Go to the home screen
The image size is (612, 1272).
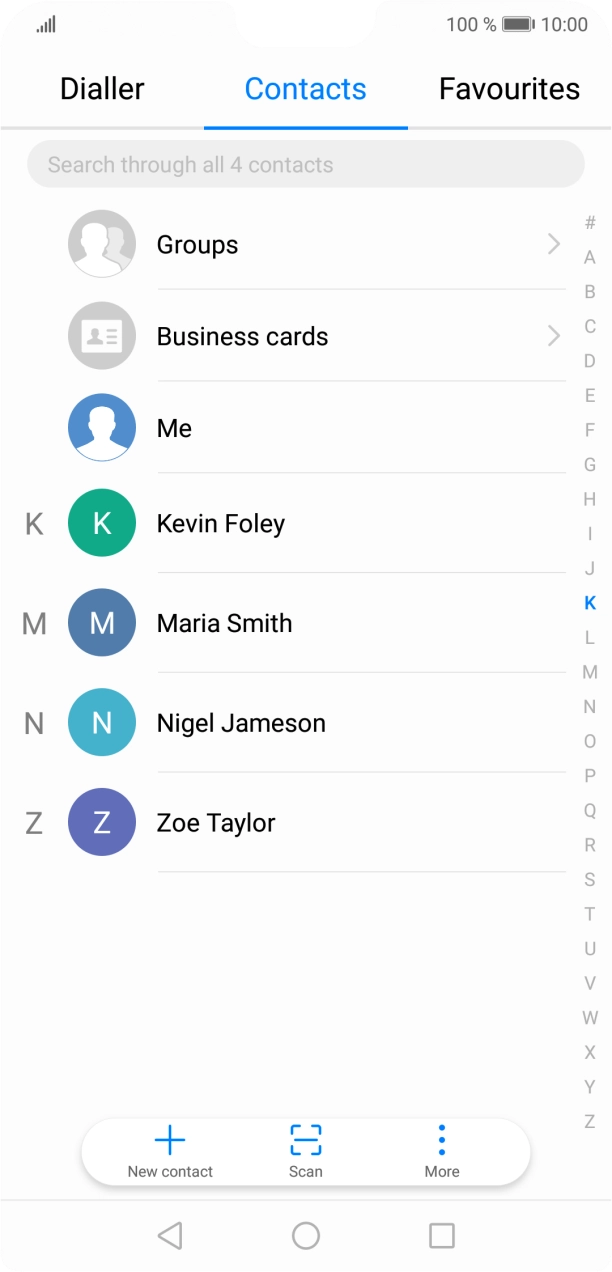tap(306, 1236)
